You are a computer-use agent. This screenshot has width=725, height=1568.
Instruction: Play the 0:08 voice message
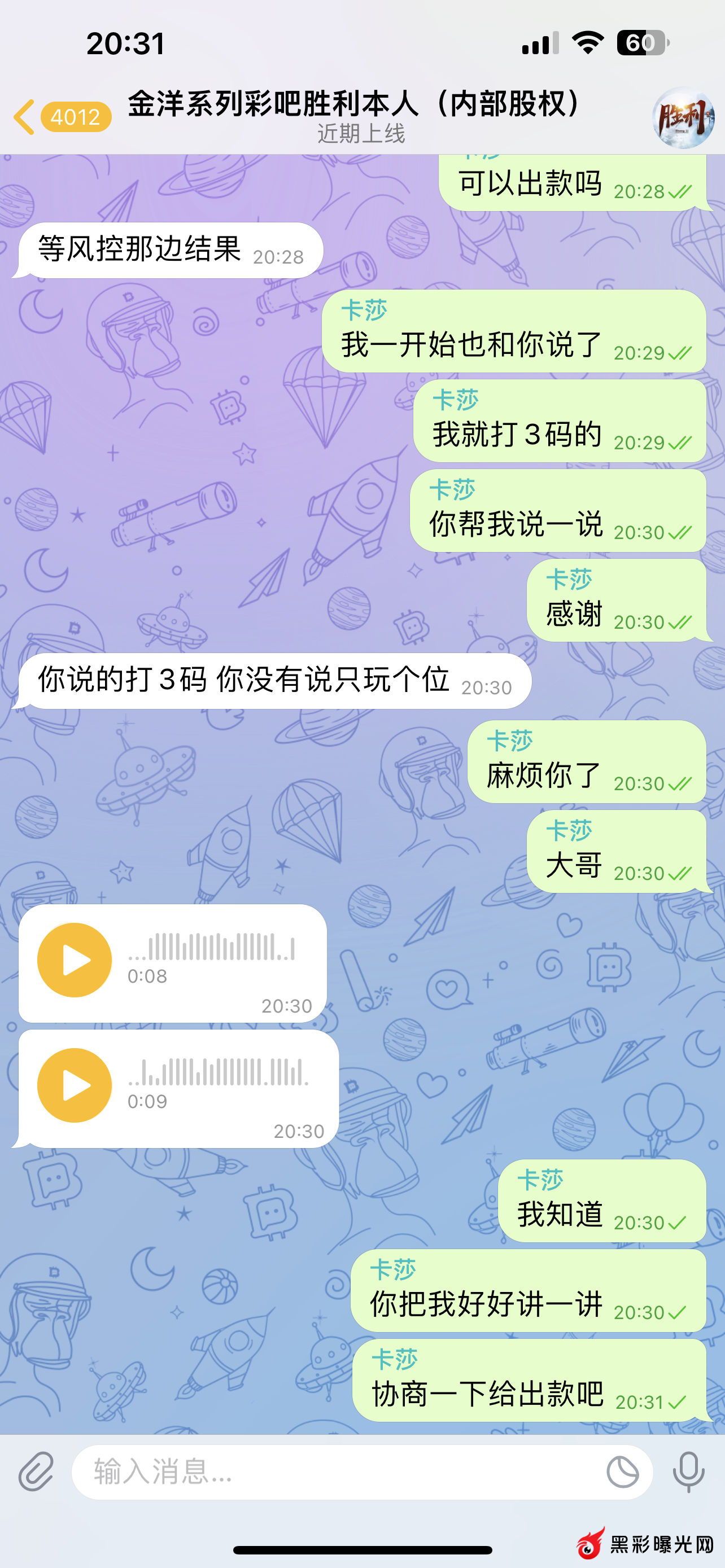click(x=75, y=960)
